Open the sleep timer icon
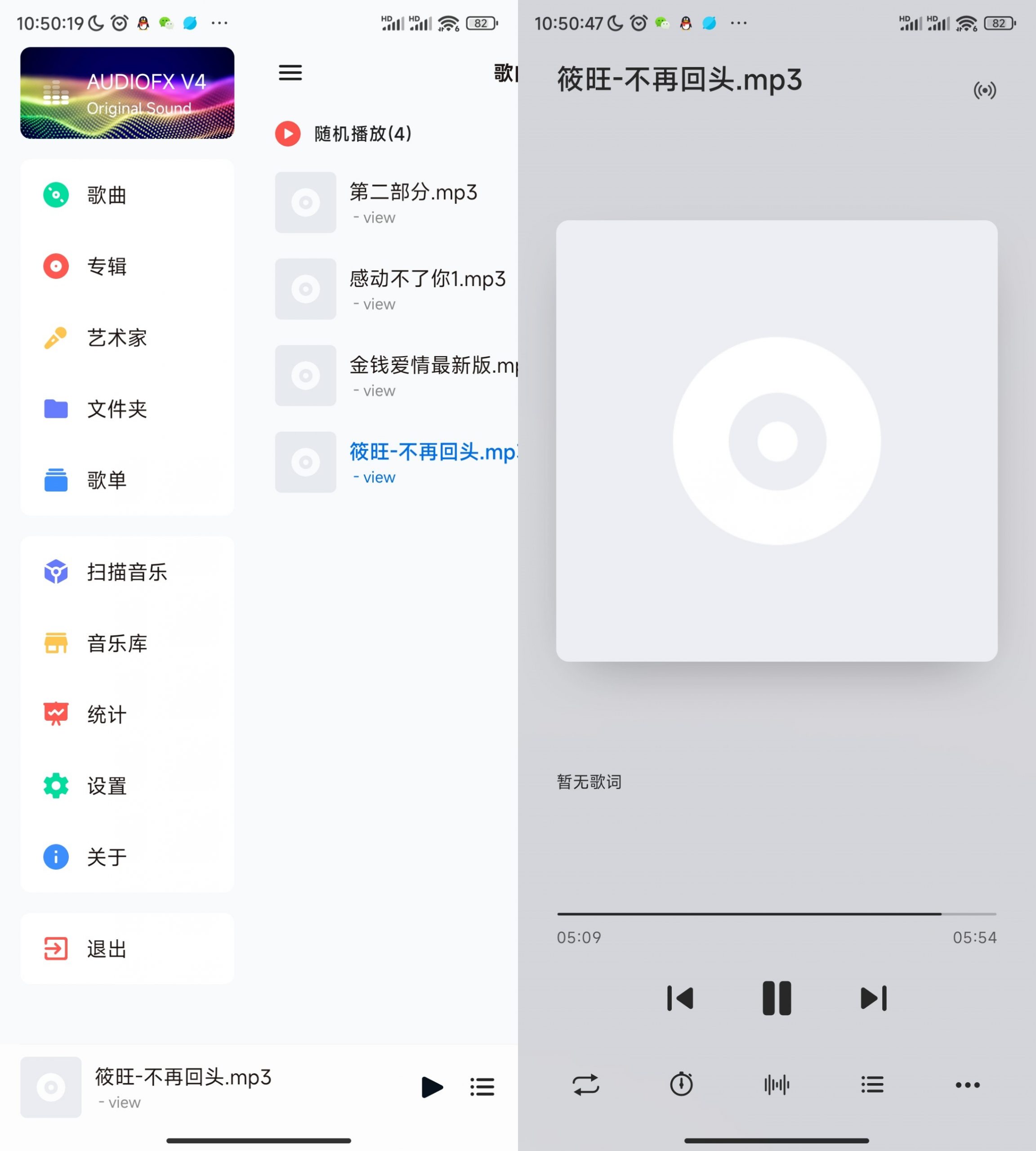 pyautogui.click(x=681, y=1084)
